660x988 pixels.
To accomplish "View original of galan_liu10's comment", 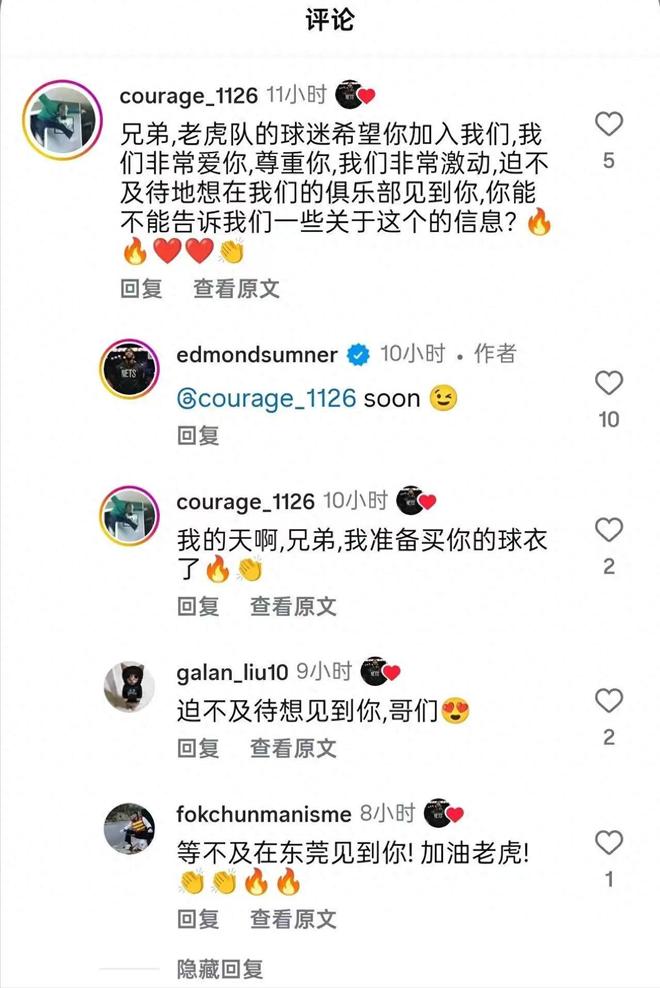I will tap(293, 748).
